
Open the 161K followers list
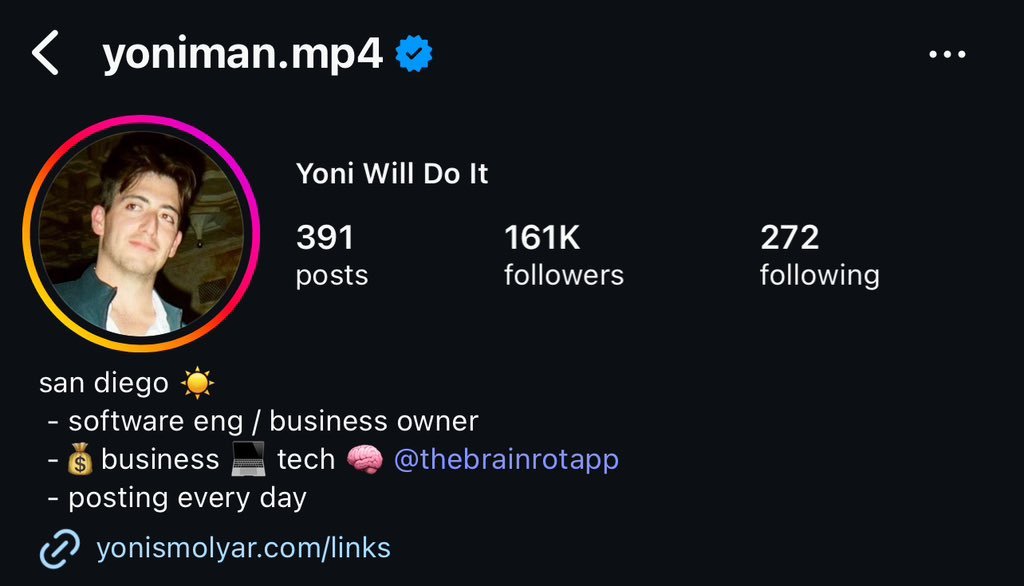pos(563,255)
